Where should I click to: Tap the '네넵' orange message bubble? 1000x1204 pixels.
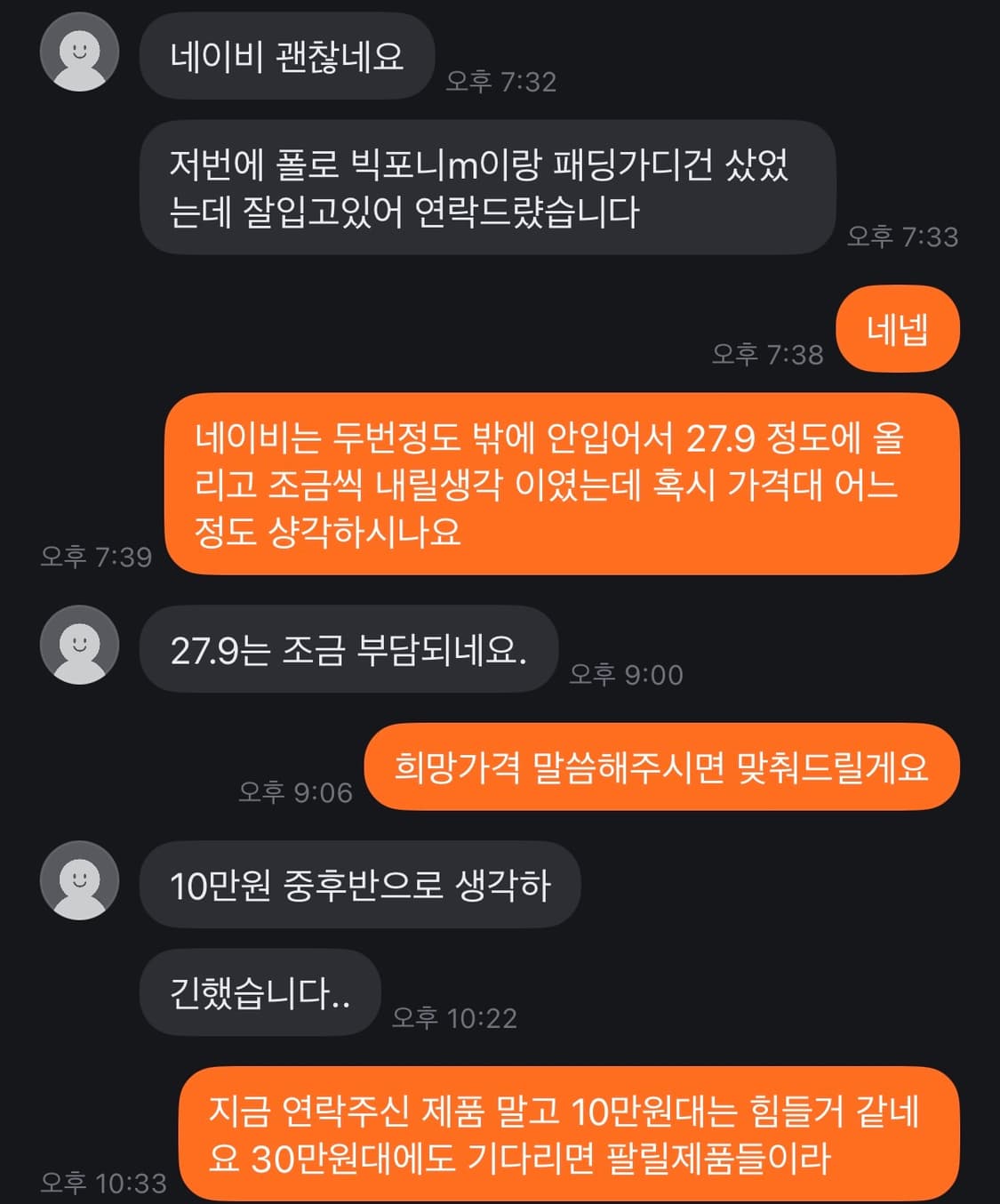point(897,329)
